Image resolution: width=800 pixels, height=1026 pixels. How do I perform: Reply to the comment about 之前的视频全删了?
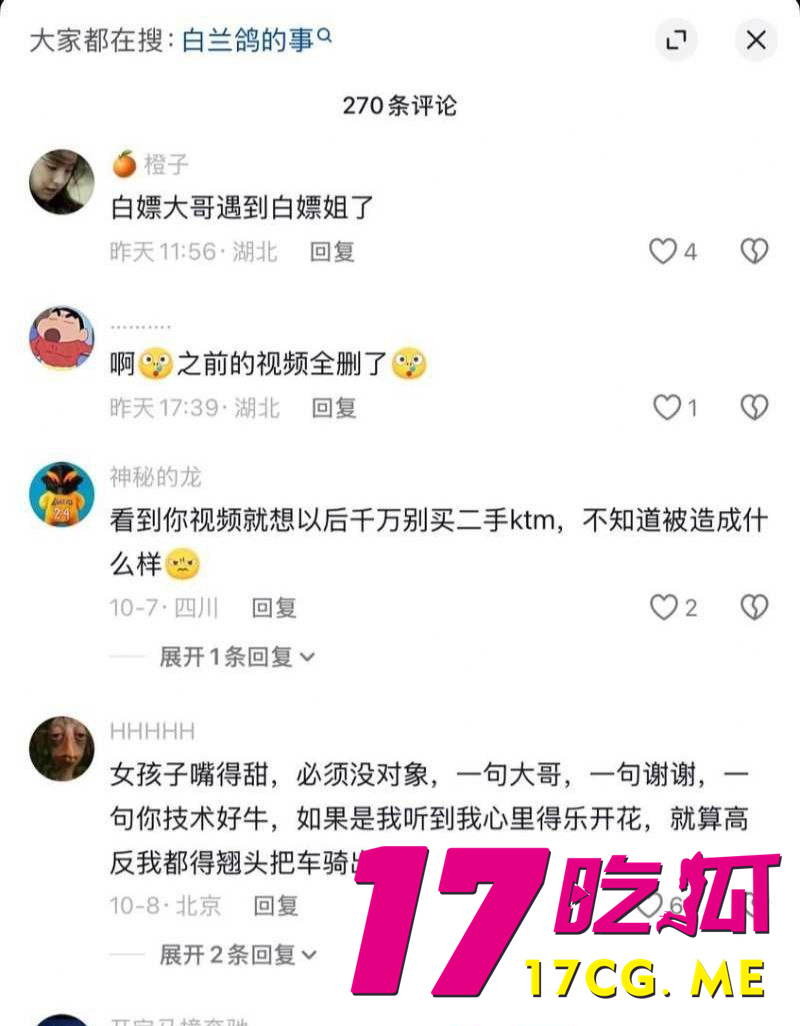coord(334,407)
